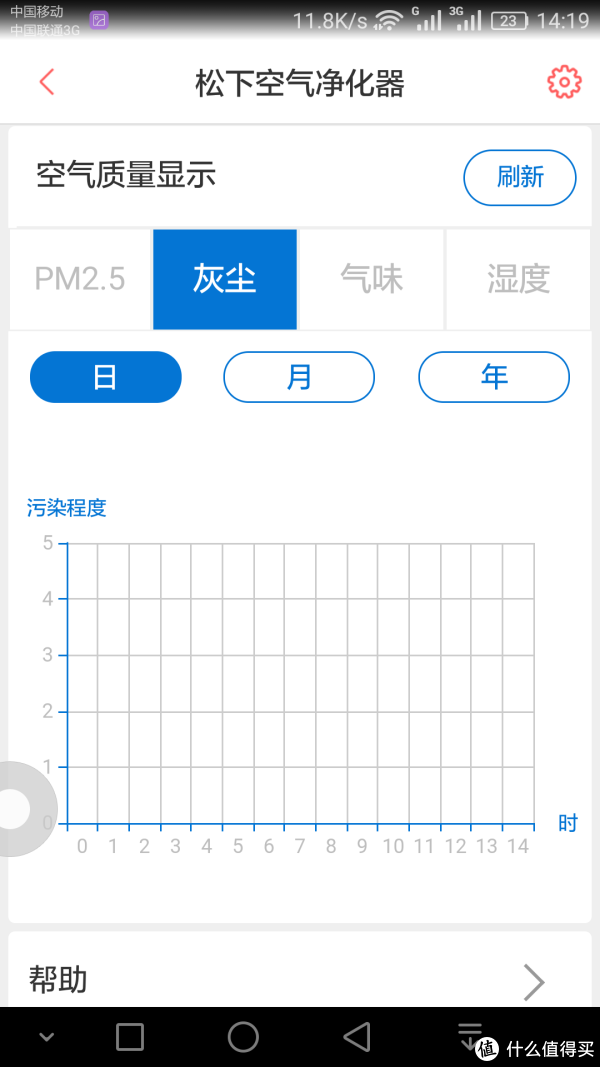
Task: Select the 灰尘 dust tab
Action: pos(224,279)
